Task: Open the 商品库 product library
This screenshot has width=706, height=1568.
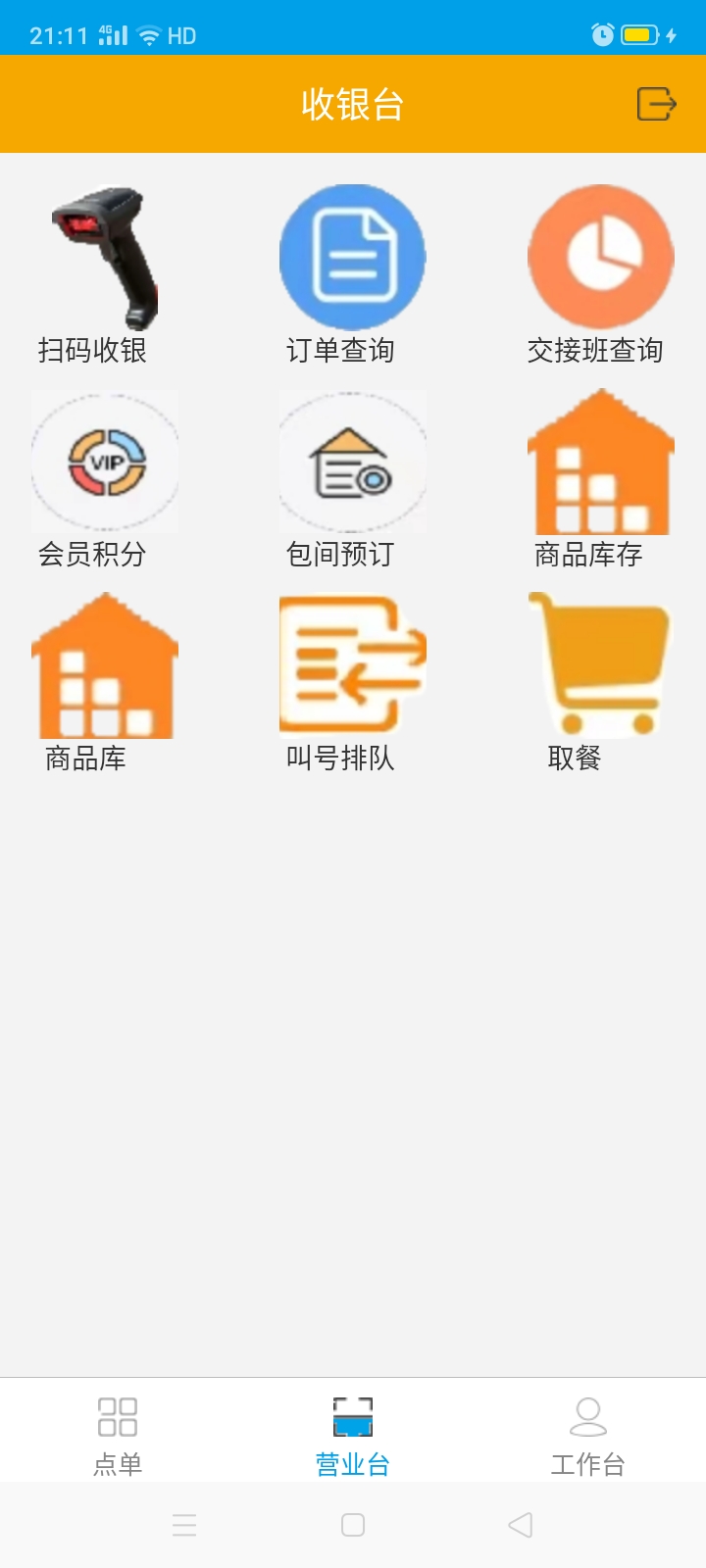Action: coord(105,664)
